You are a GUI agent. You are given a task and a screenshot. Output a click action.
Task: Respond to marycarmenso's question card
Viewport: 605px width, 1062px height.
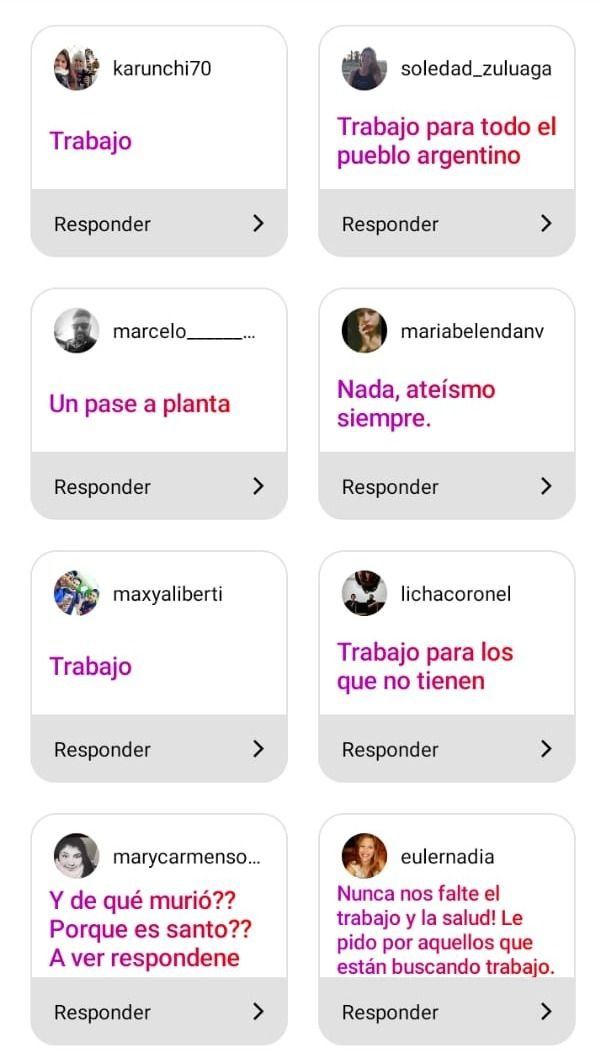158,1012
